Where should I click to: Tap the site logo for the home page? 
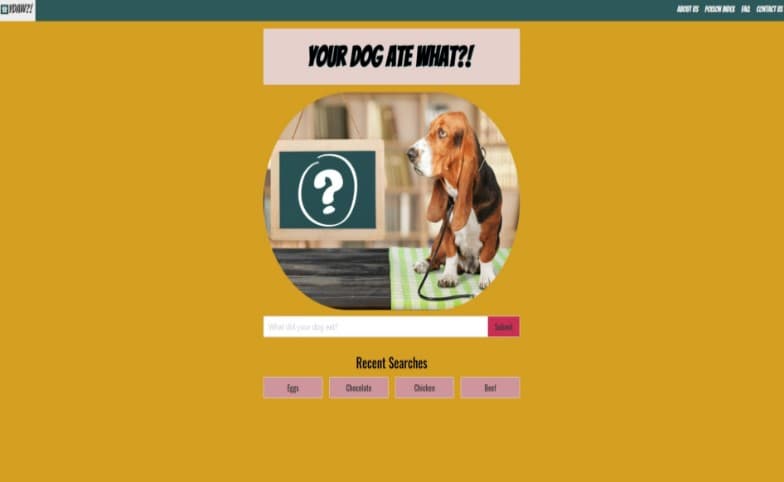[x=17, y=9]
